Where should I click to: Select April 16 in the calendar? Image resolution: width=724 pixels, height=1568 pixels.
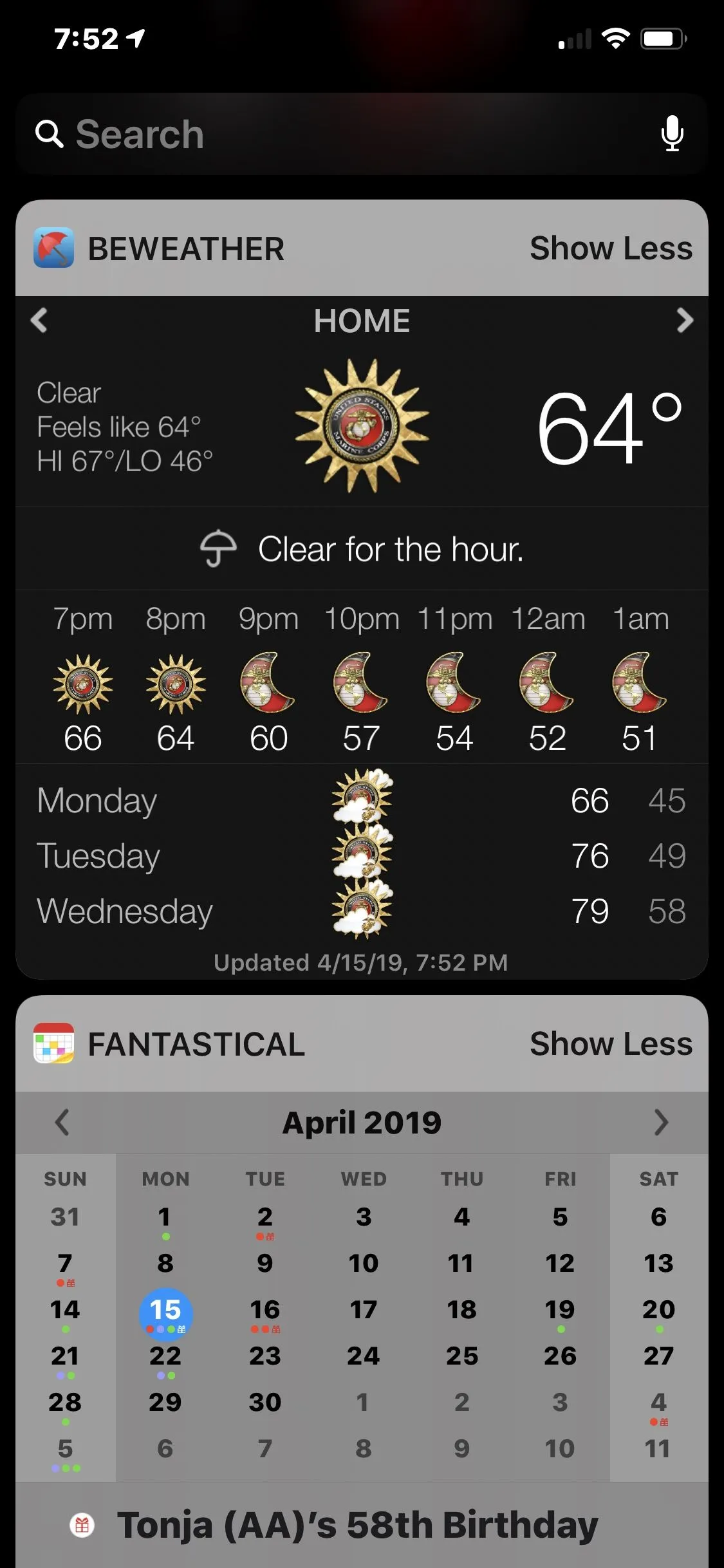tap(265, 1312)
